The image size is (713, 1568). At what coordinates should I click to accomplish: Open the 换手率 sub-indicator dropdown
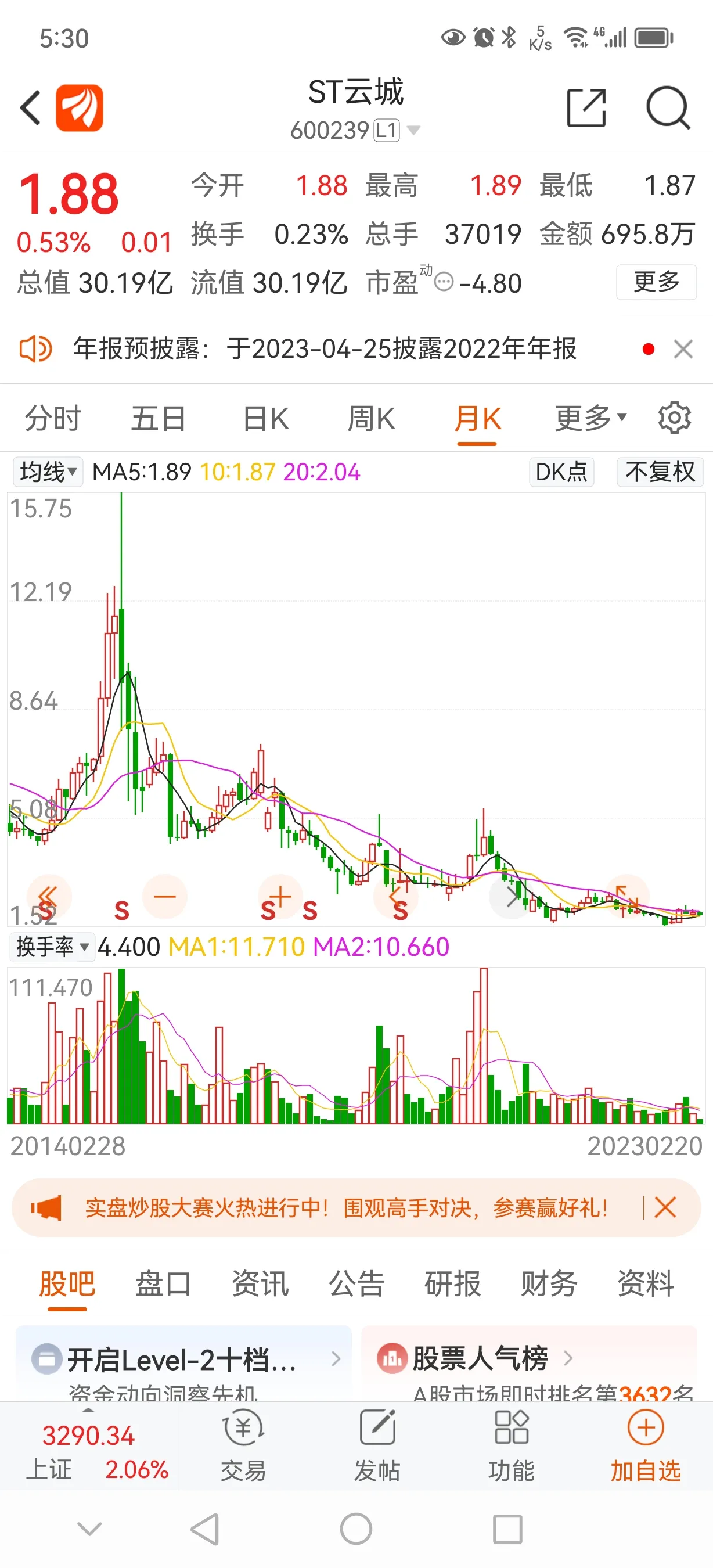click(x=52, y=947)
